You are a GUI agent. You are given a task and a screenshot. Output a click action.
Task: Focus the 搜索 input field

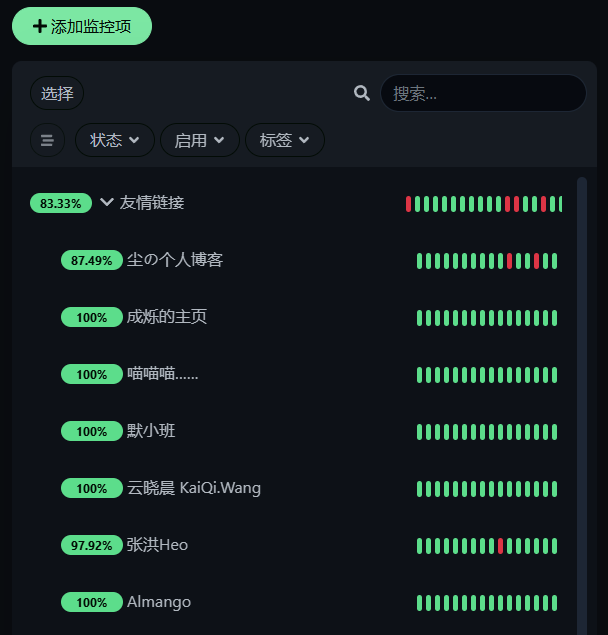coord(483,93)
